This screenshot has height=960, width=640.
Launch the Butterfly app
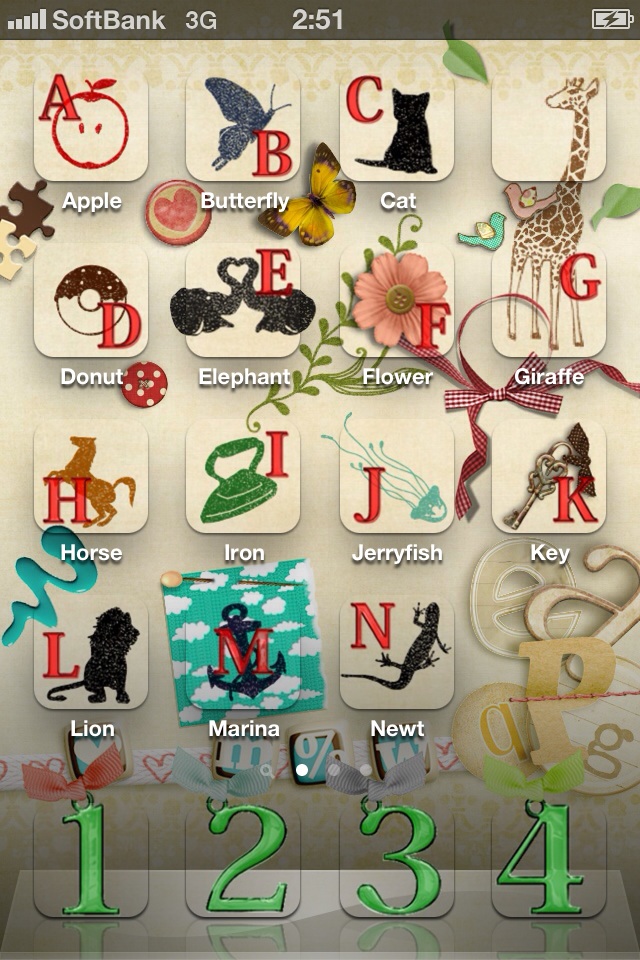244,125
